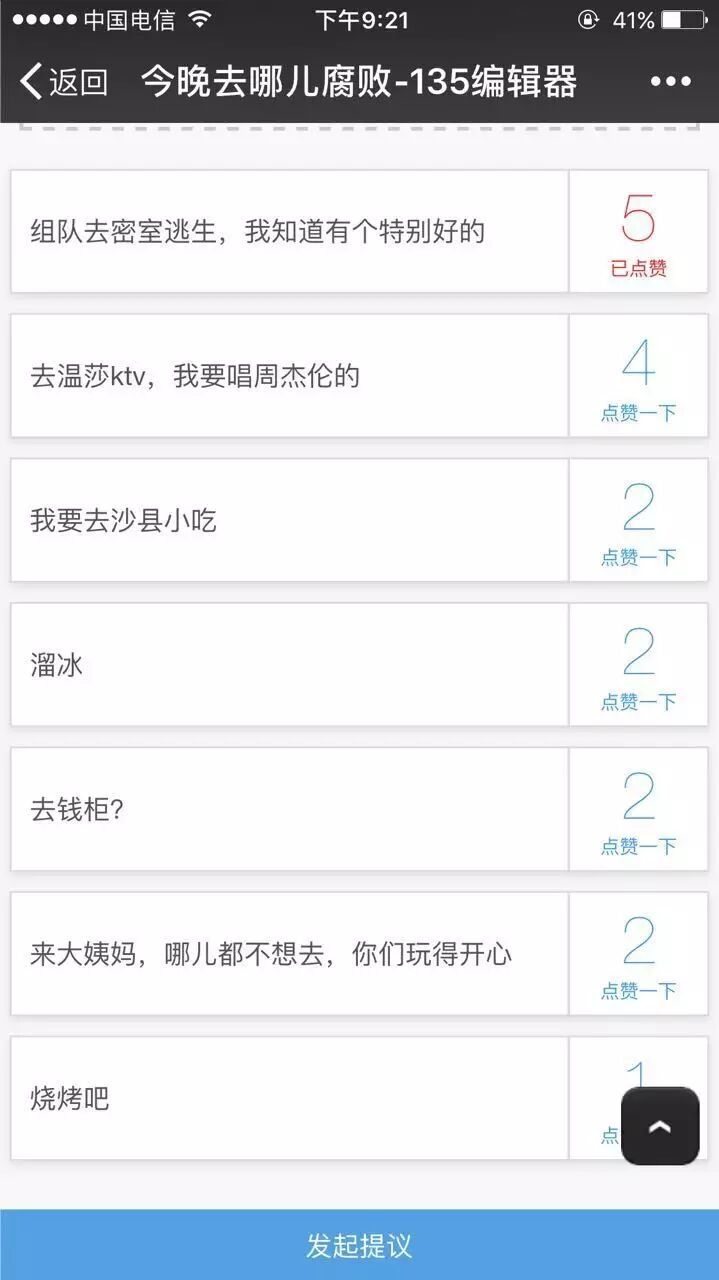Like the 去钱柜? suggestion
This screenshot has height=1280, width=719.
click(x=638, y=810)
